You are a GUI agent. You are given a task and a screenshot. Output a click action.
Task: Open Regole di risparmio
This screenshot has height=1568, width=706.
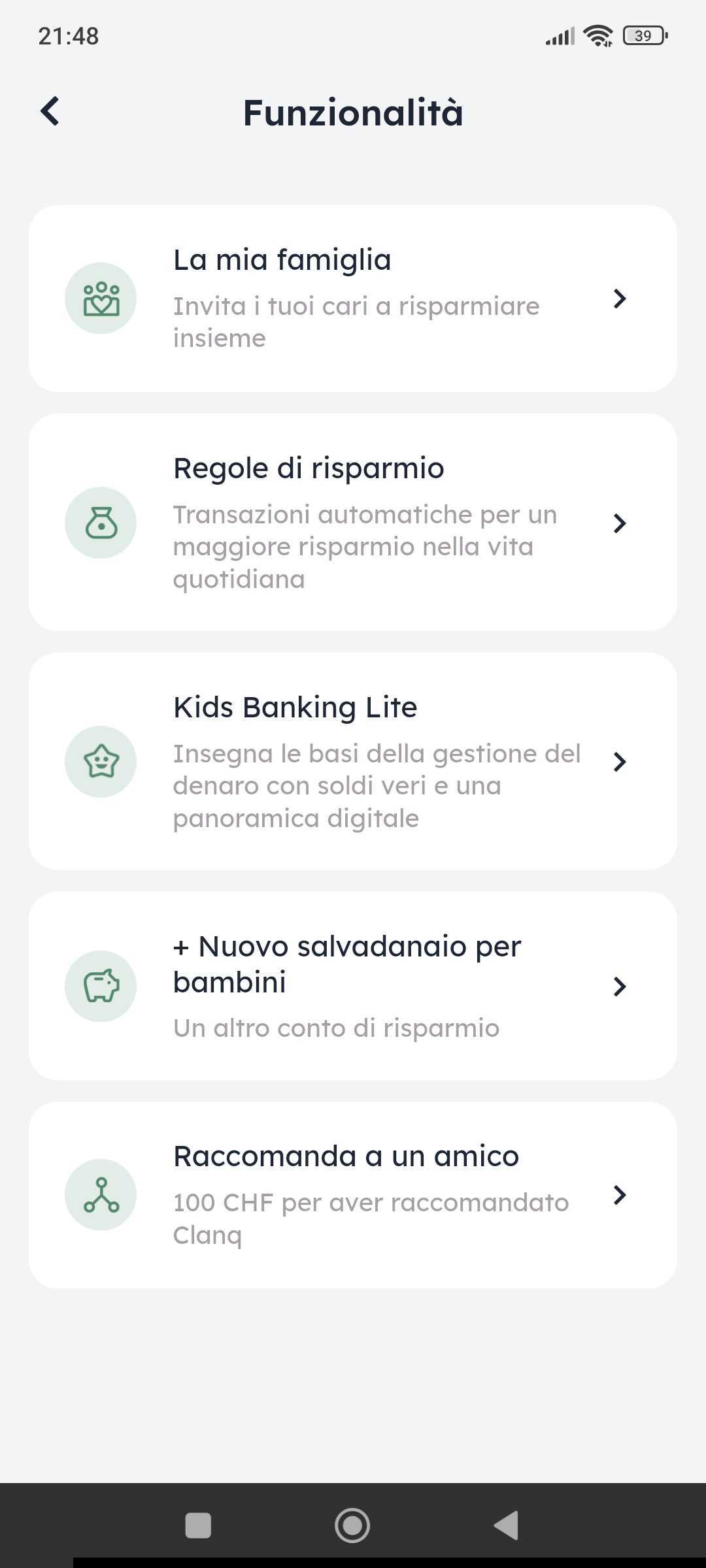click(353, 523)
